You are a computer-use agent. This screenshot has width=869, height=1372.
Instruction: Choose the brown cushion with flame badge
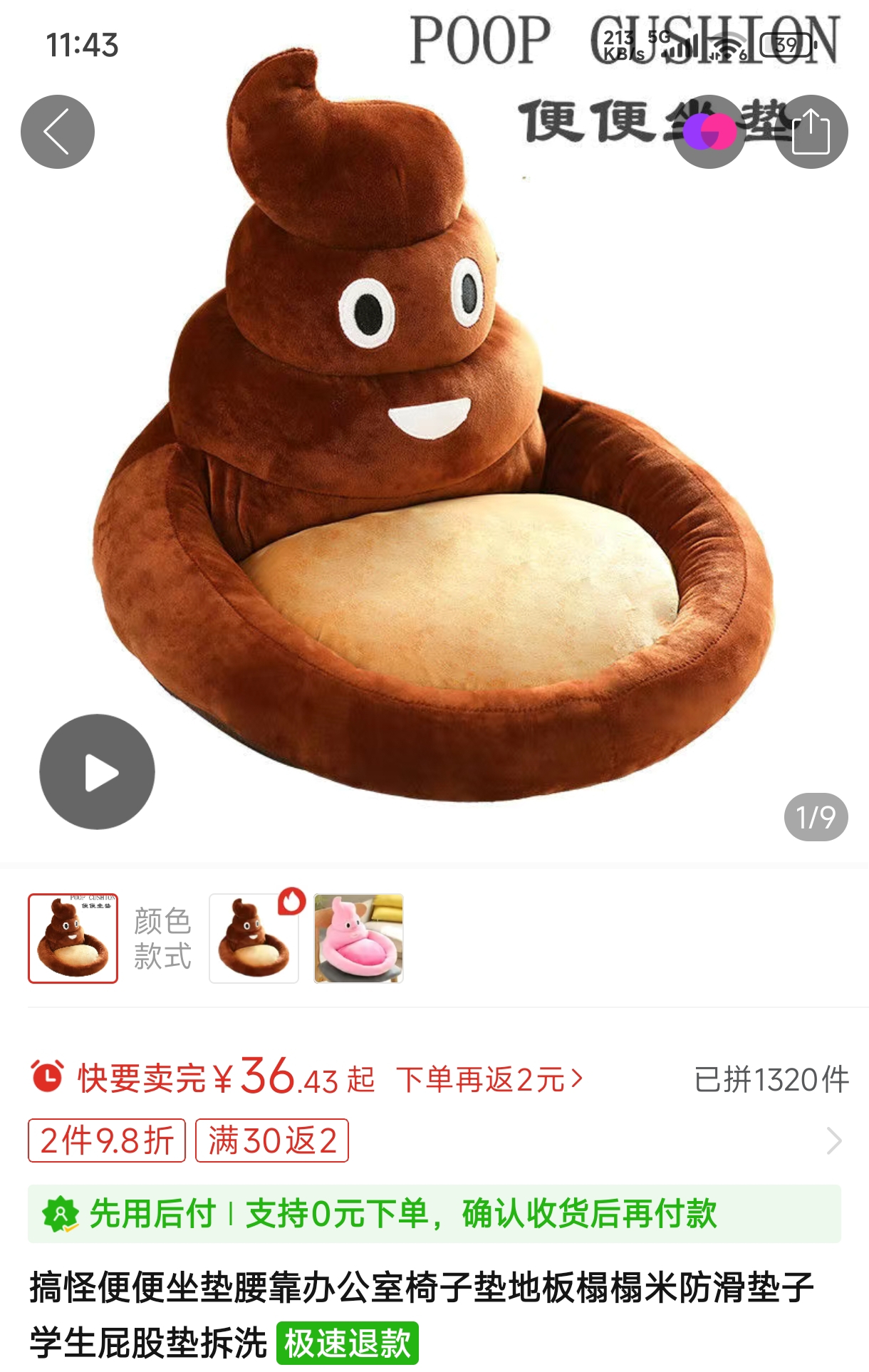(254, 939)
